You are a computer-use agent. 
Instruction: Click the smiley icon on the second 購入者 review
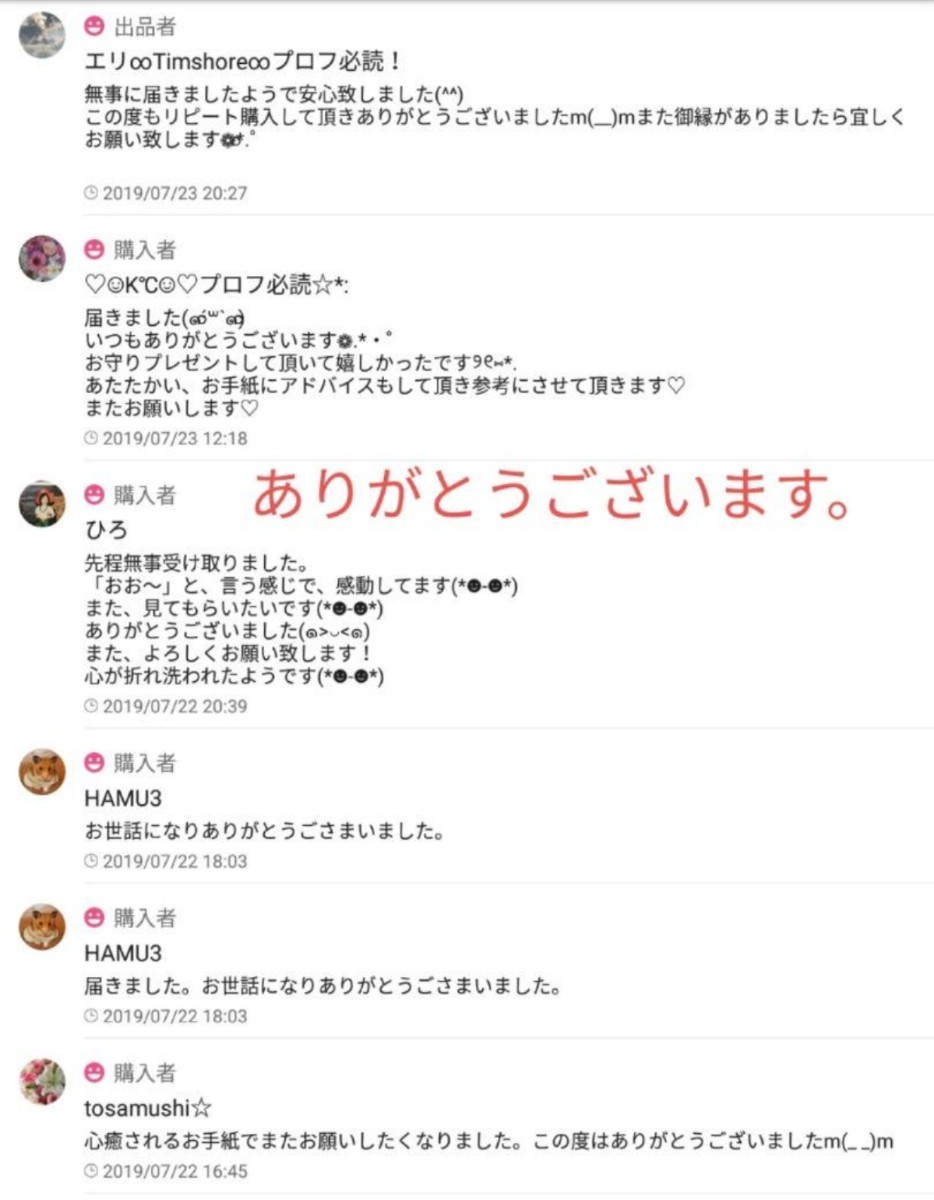(94, 248)
